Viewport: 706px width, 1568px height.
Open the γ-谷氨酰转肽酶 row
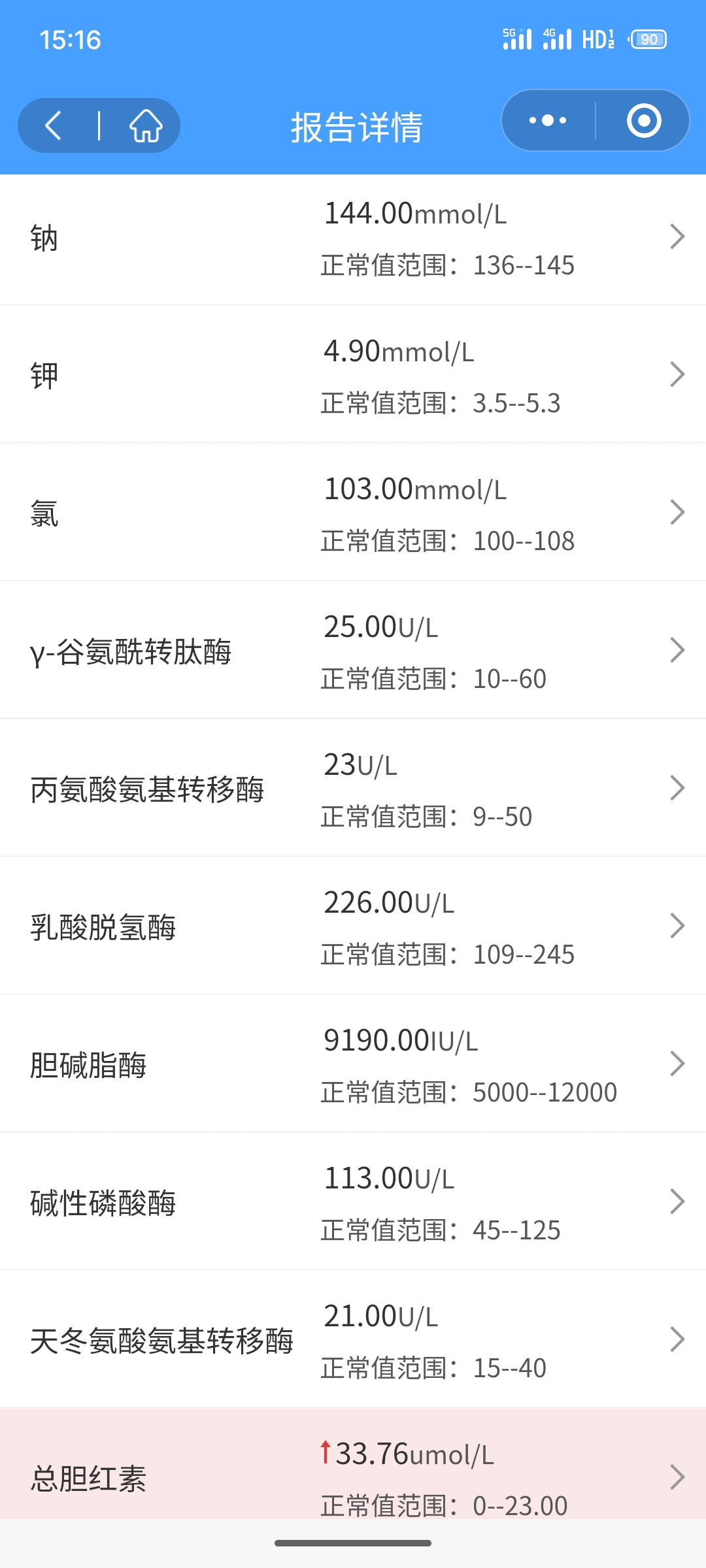[x=353, y=650]
